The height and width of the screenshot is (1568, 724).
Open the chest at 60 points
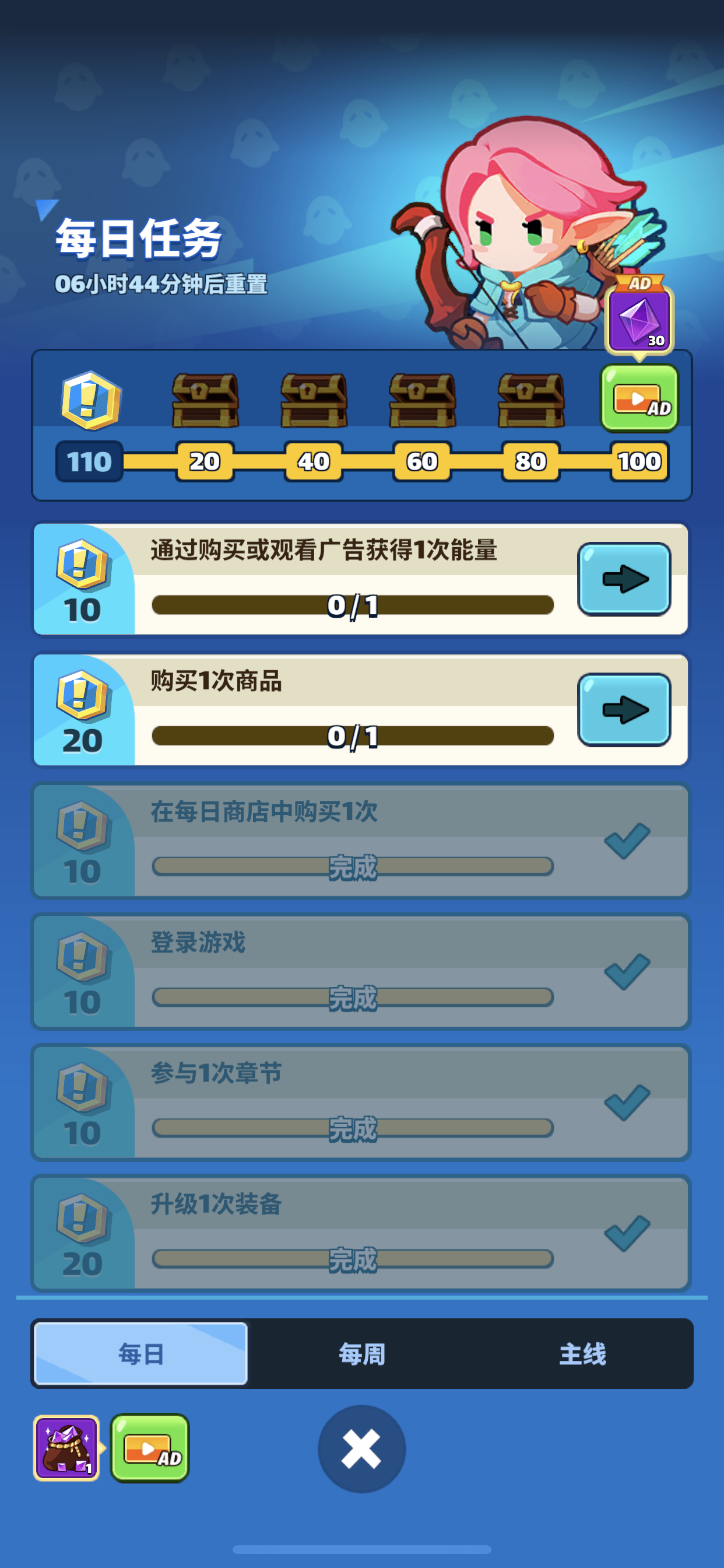click(421, 400)
